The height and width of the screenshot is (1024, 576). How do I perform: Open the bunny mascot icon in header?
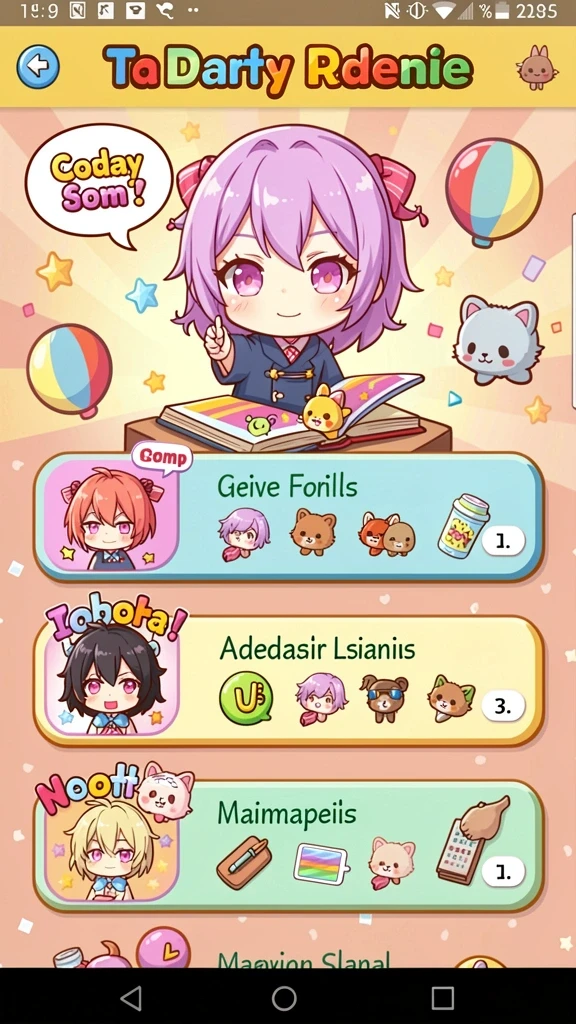pos(537,67)
